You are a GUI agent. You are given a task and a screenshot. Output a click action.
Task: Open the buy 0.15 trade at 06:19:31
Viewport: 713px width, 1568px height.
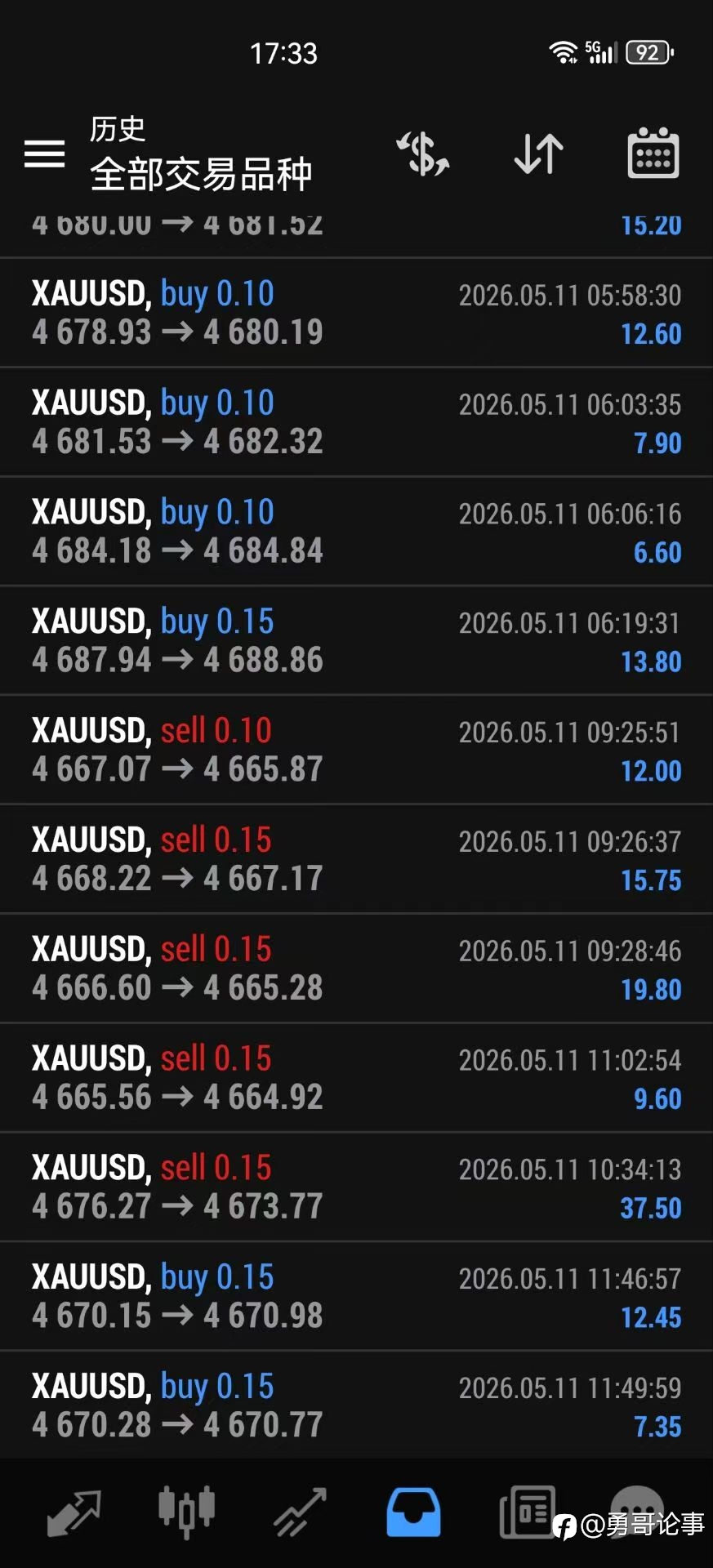[356, 641]
